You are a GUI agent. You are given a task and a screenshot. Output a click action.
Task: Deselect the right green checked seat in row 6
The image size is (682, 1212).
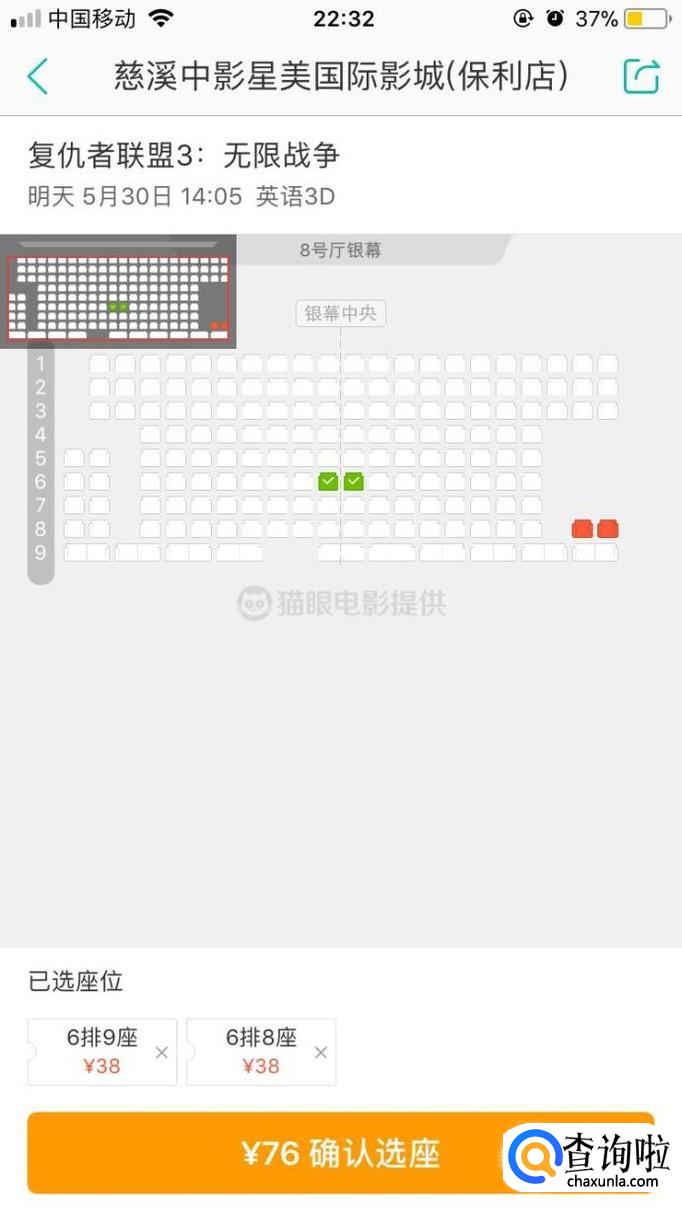(354, 482)
